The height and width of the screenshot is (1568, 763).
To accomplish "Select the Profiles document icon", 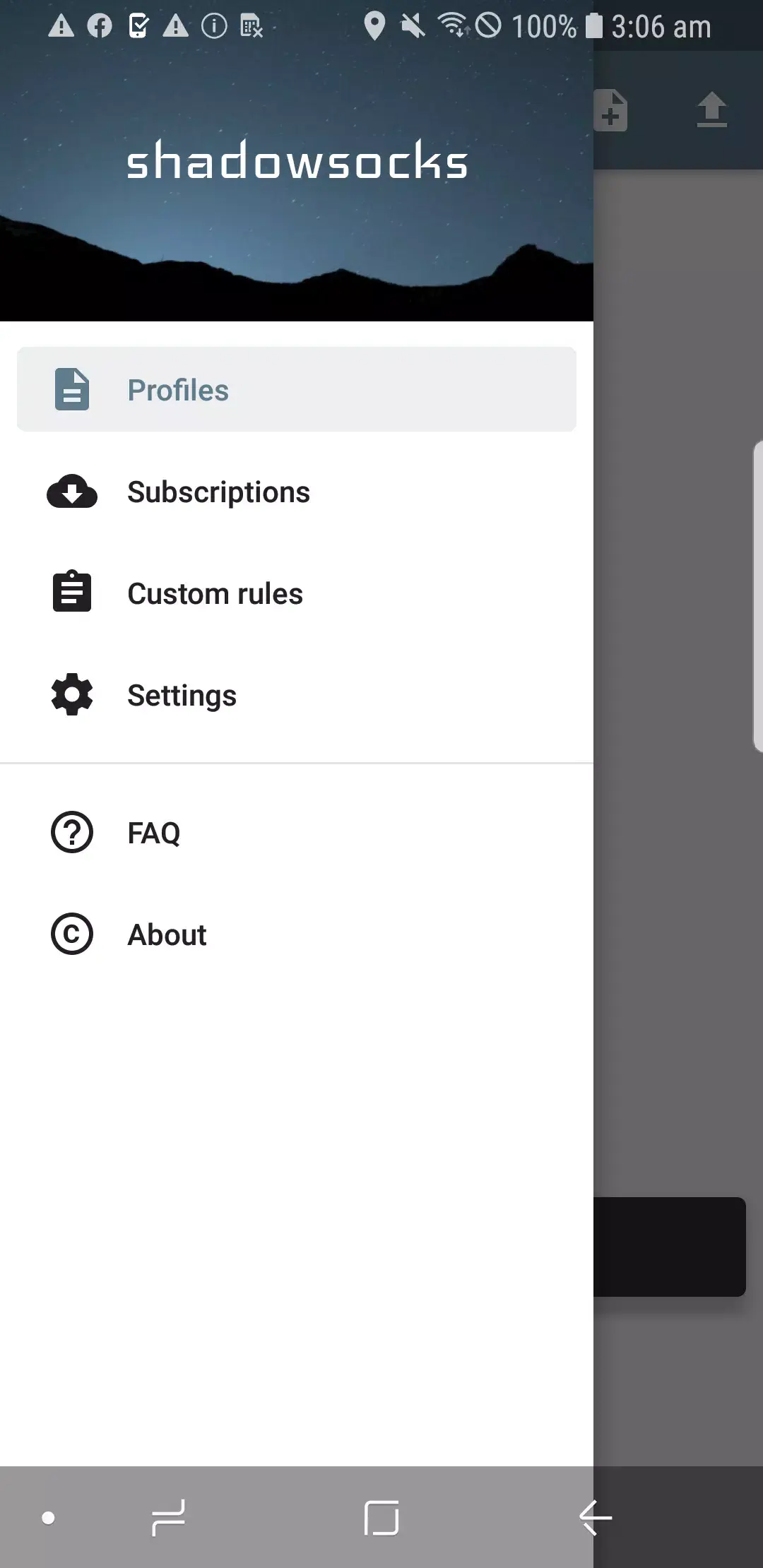I will coord(71,388).
